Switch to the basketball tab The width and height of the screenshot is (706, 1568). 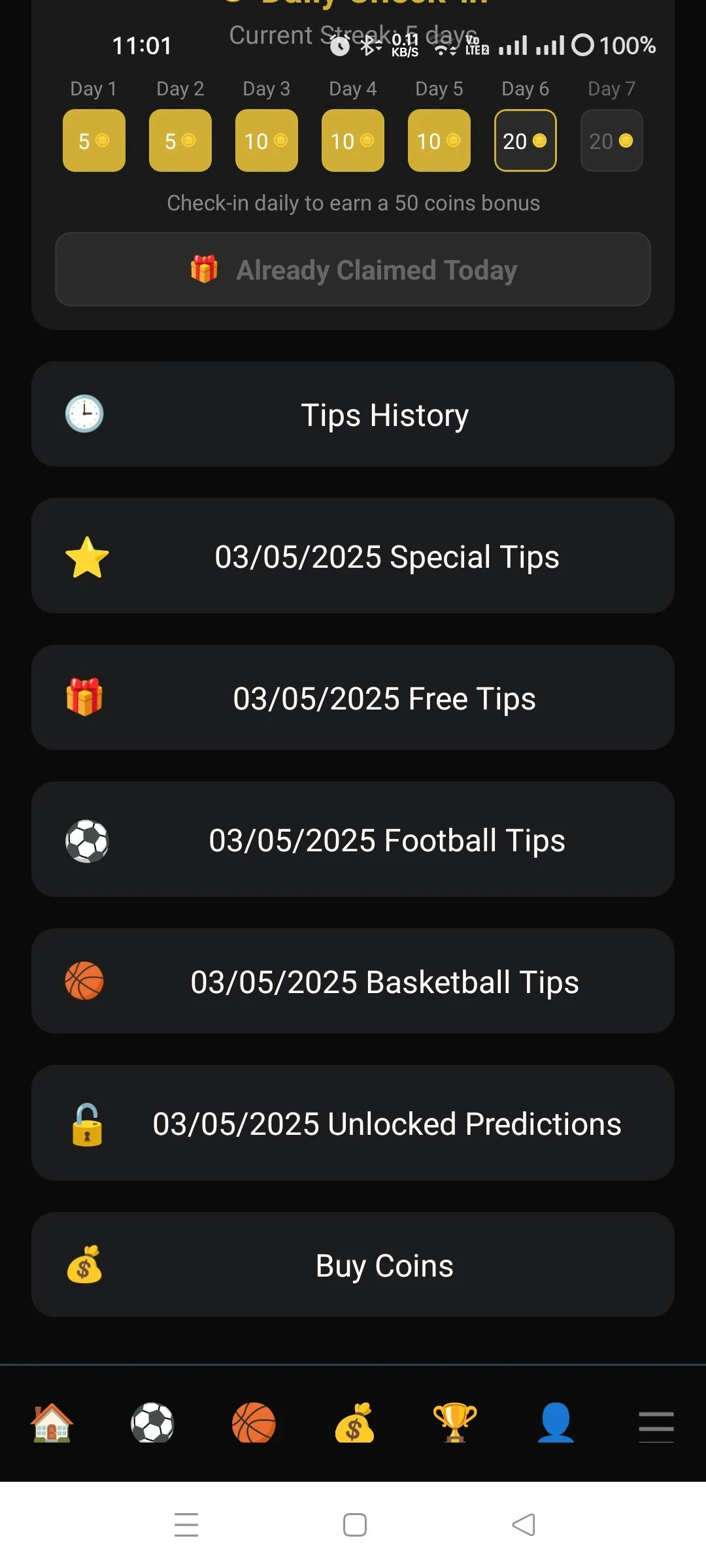coord(254,1423)
